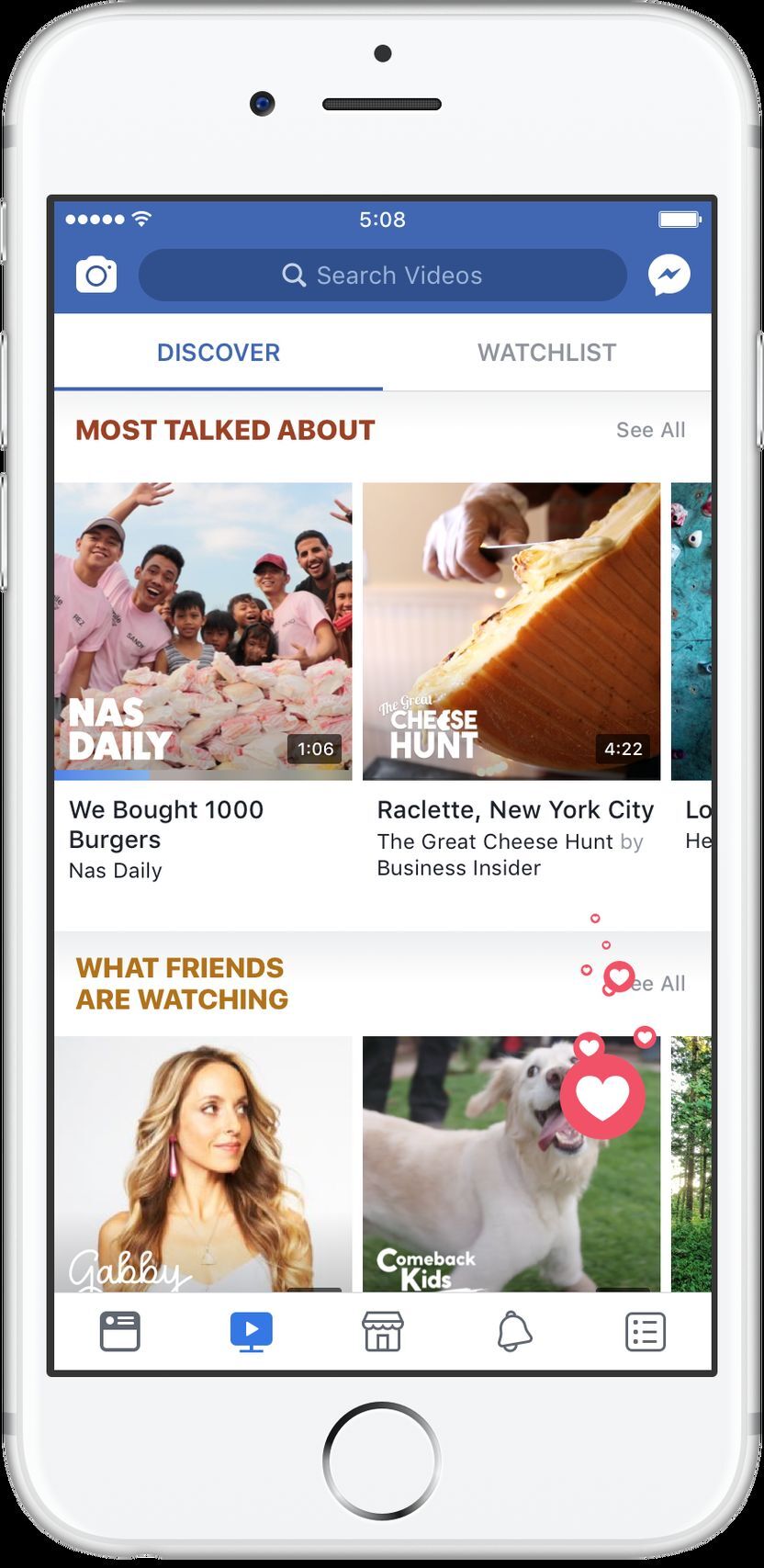Open the menu list tab

[645, 1331]
